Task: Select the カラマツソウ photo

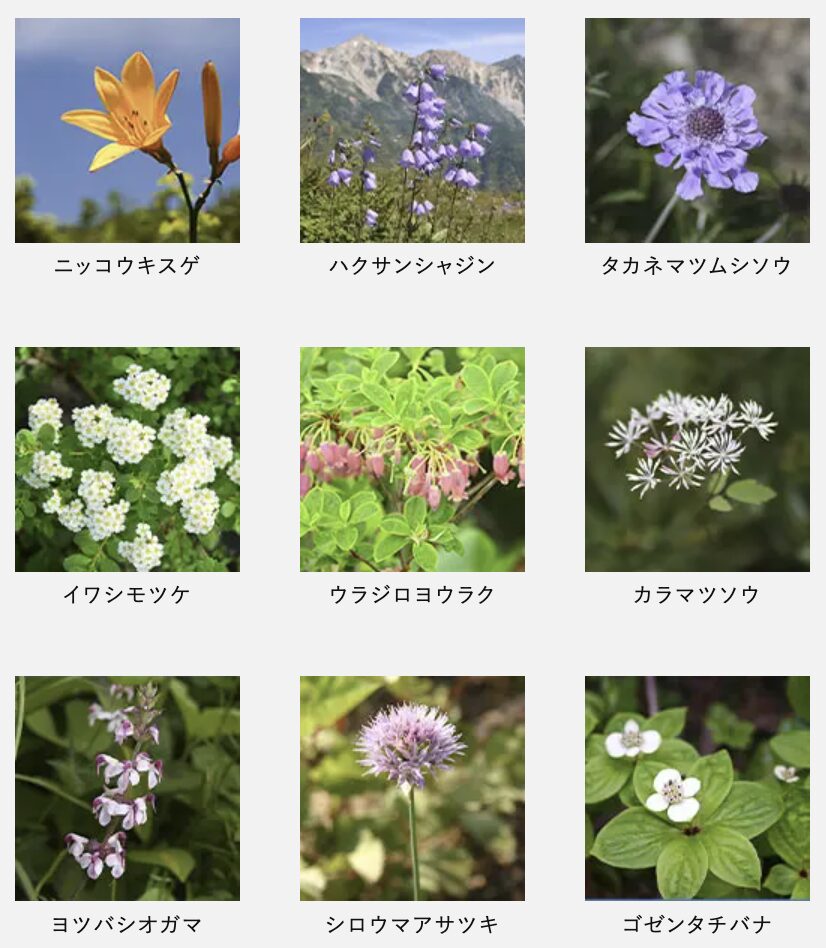Action: click(697, 459)
